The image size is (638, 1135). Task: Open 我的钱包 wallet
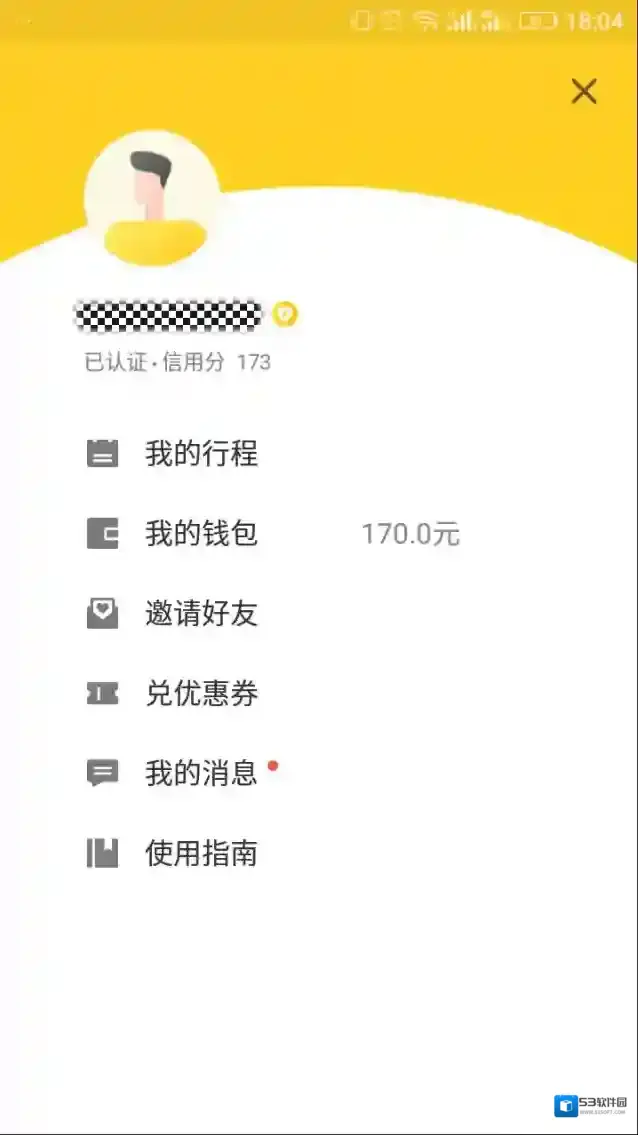point(201,534)
